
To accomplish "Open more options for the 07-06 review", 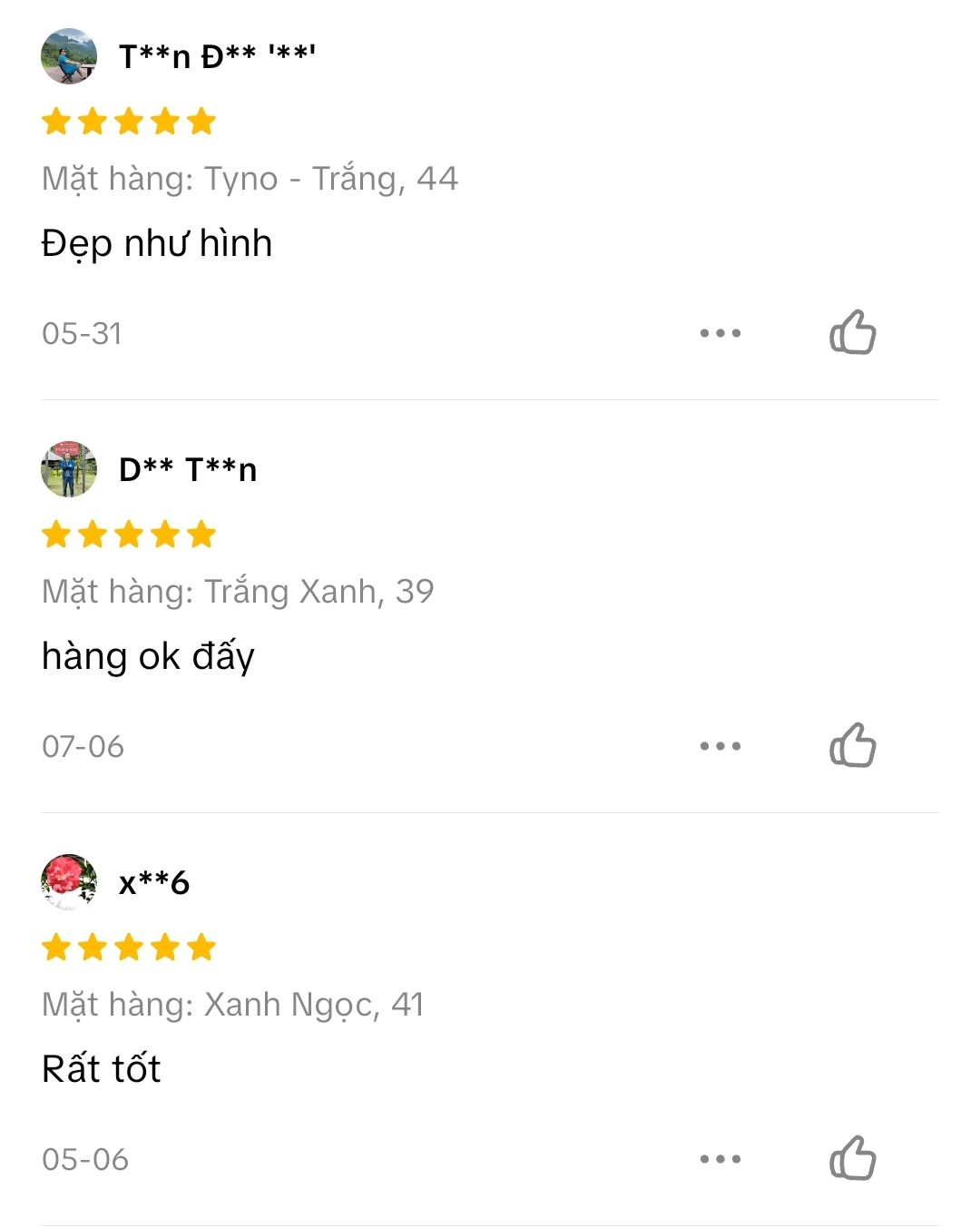I will 720,746.
